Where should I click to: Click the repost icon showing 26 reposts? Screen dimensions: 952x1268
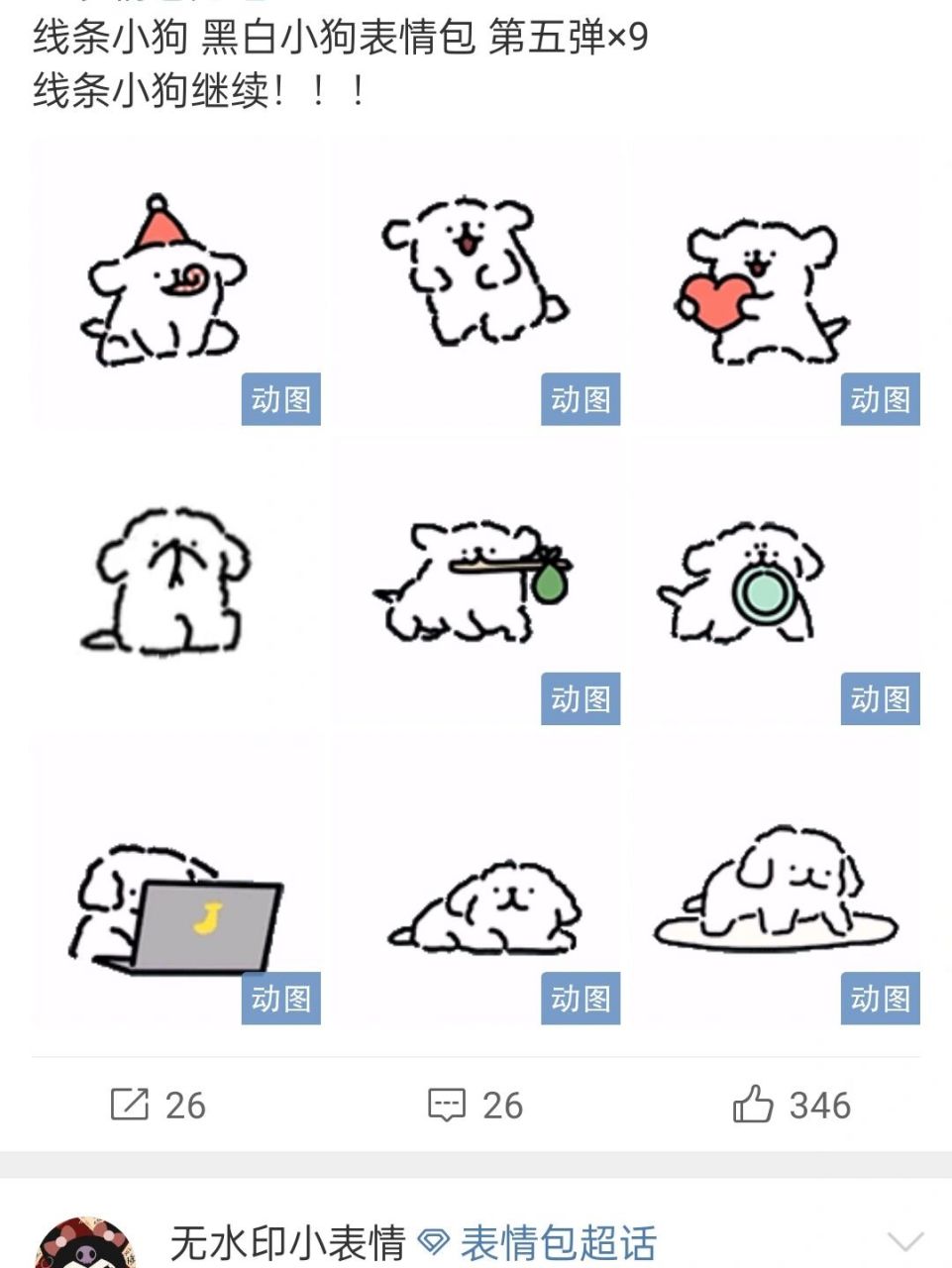point(129,1104)
